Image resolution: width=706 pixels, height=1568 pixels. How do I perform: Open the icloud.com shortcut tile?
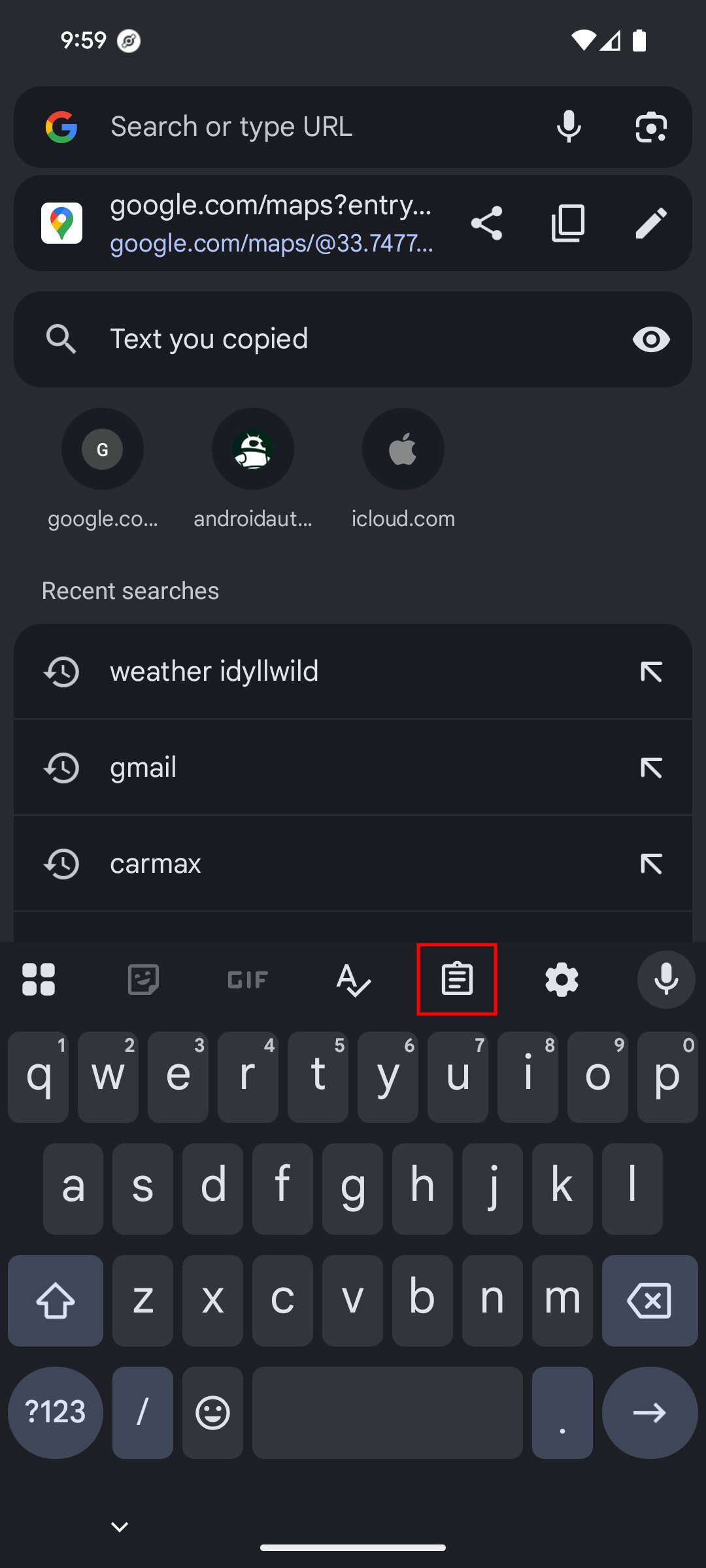403,449
